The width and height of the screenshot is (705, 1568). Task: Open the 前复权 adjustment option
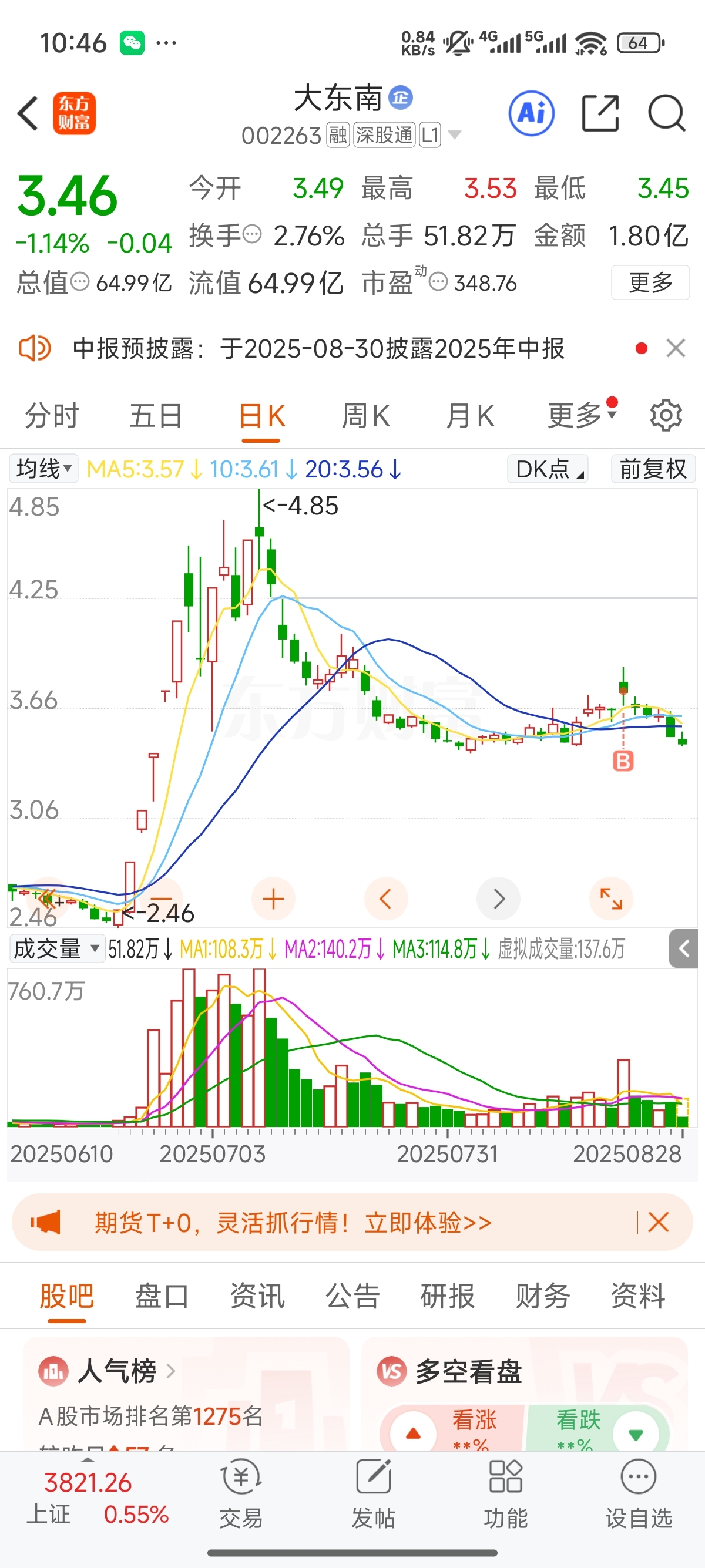[x=653, y=469]
